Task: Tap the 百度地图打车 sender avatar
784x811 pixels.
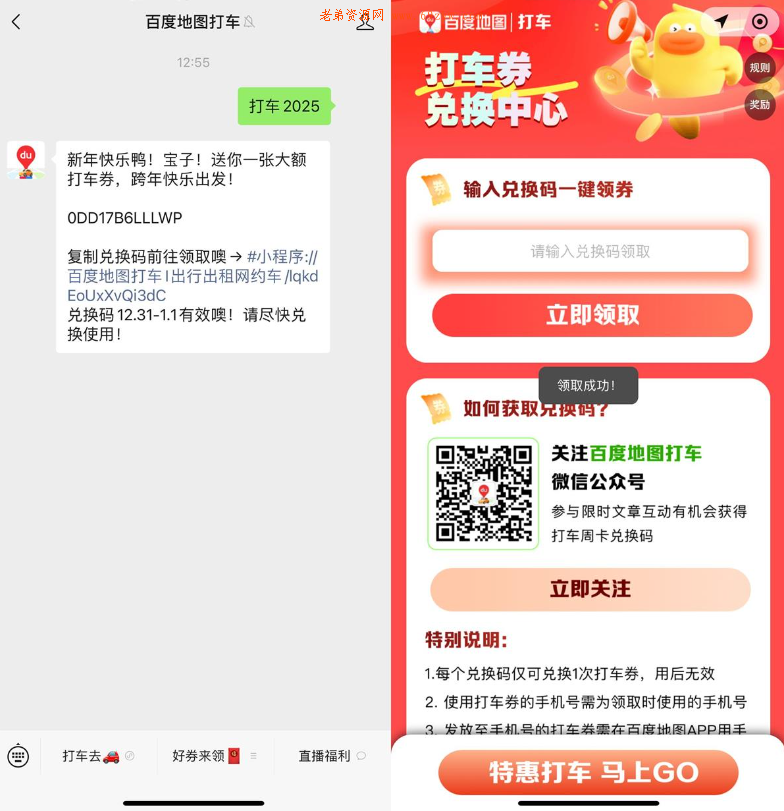Action: [x=26, y=160]
